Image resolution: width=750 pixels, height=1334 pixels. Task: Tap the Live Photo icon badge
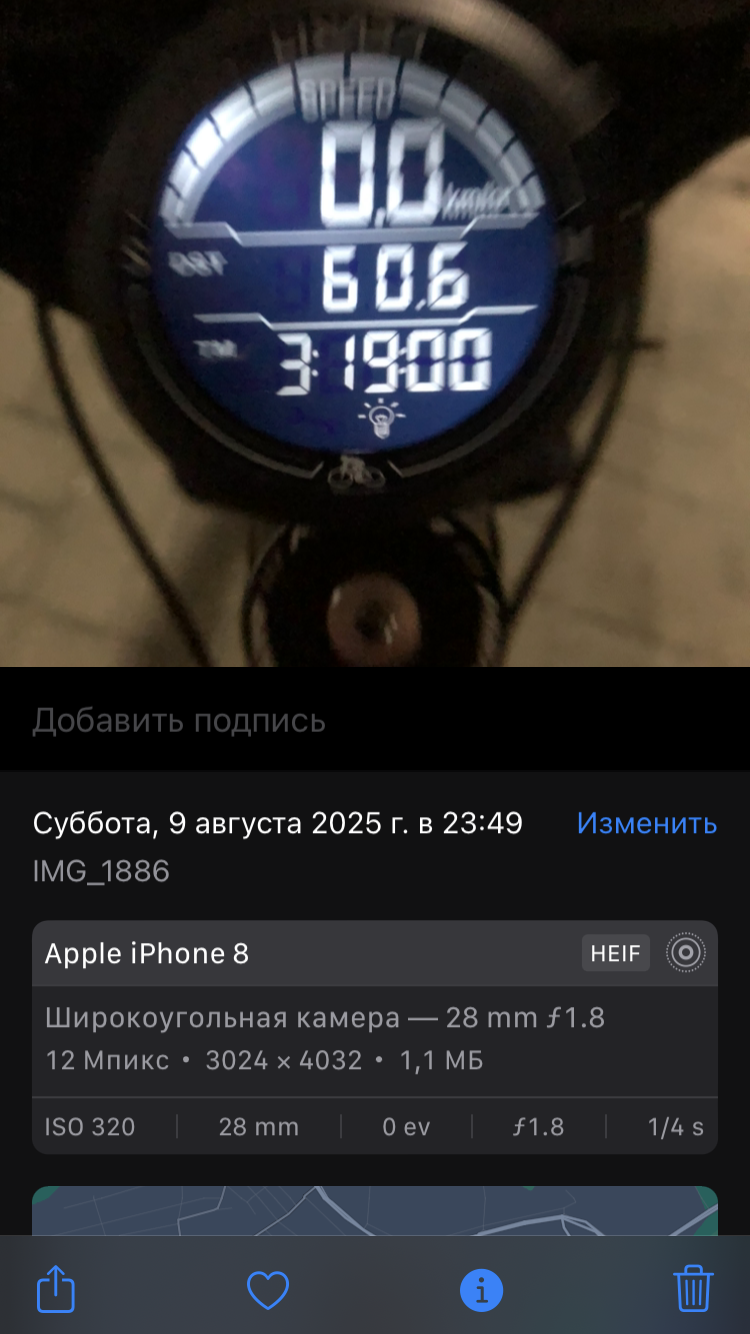[x=686, y=953]
